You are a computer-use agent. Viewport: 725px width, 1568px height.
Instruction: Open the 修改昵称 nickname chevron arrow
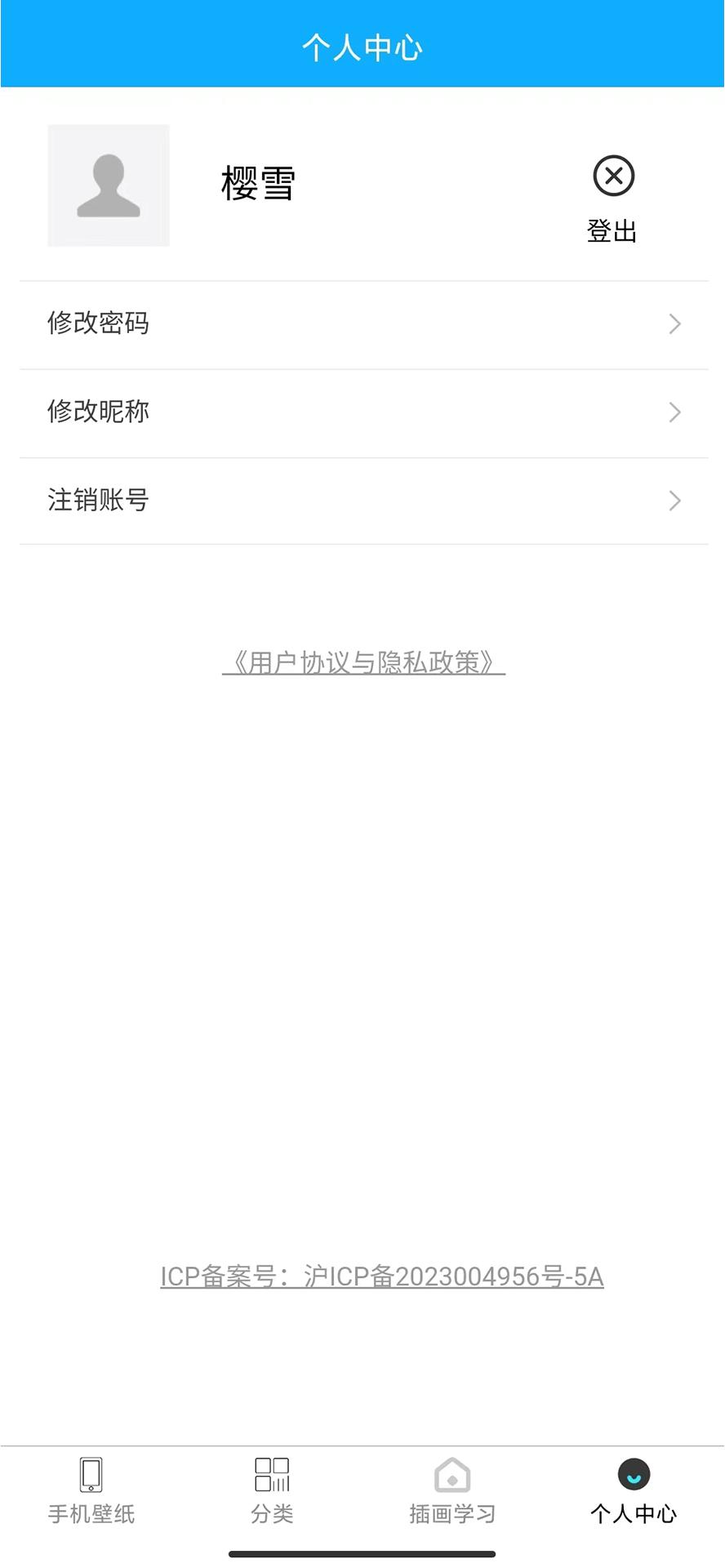pos(674,412)
